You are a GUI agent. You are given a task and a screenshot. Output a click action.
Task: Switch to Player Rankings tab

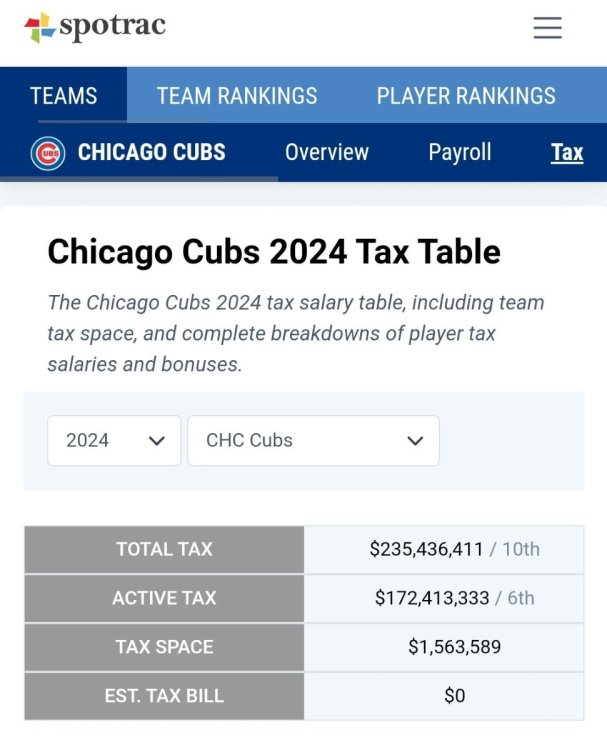(466, 96)
